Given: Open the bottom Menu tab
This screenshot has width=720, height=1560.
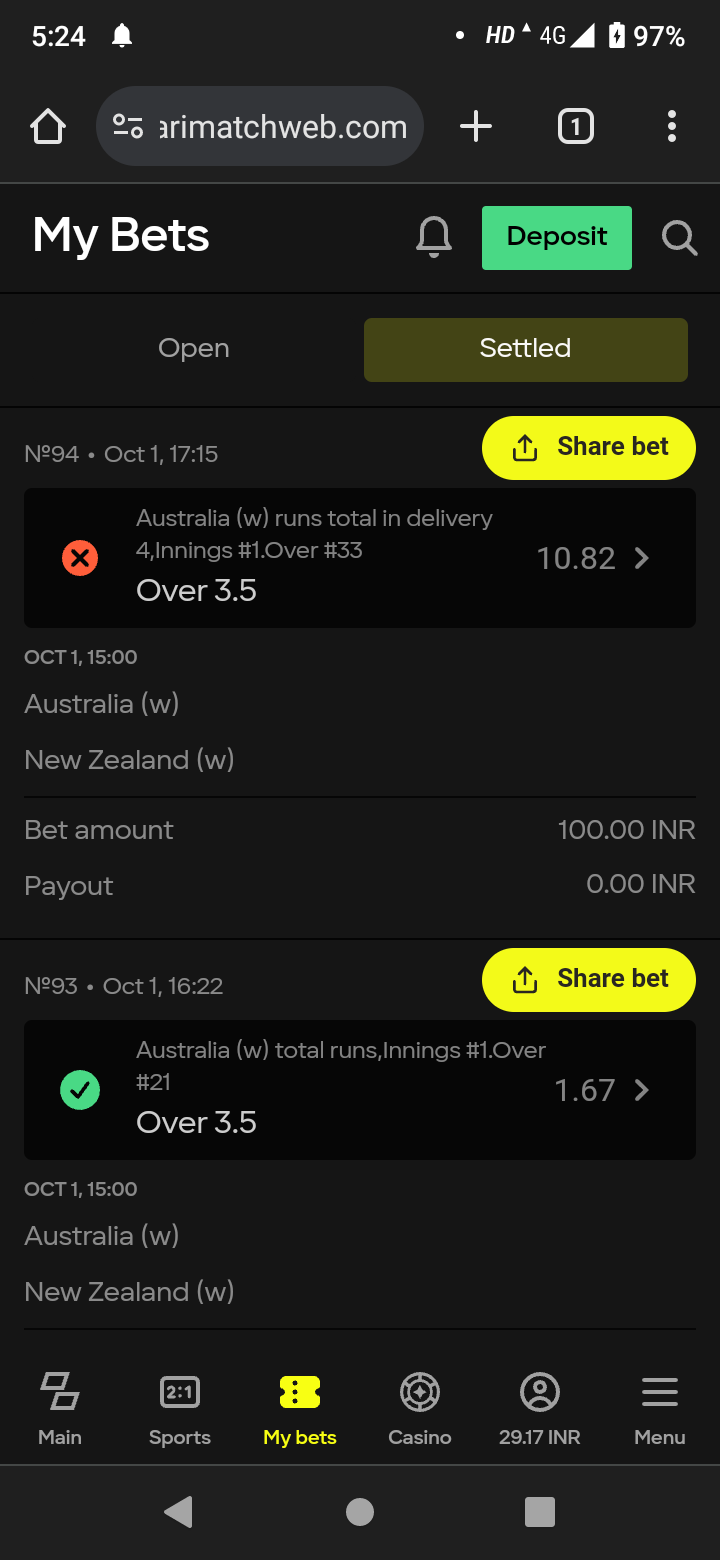Looking at the screenshot, I should coord(660,1410).
